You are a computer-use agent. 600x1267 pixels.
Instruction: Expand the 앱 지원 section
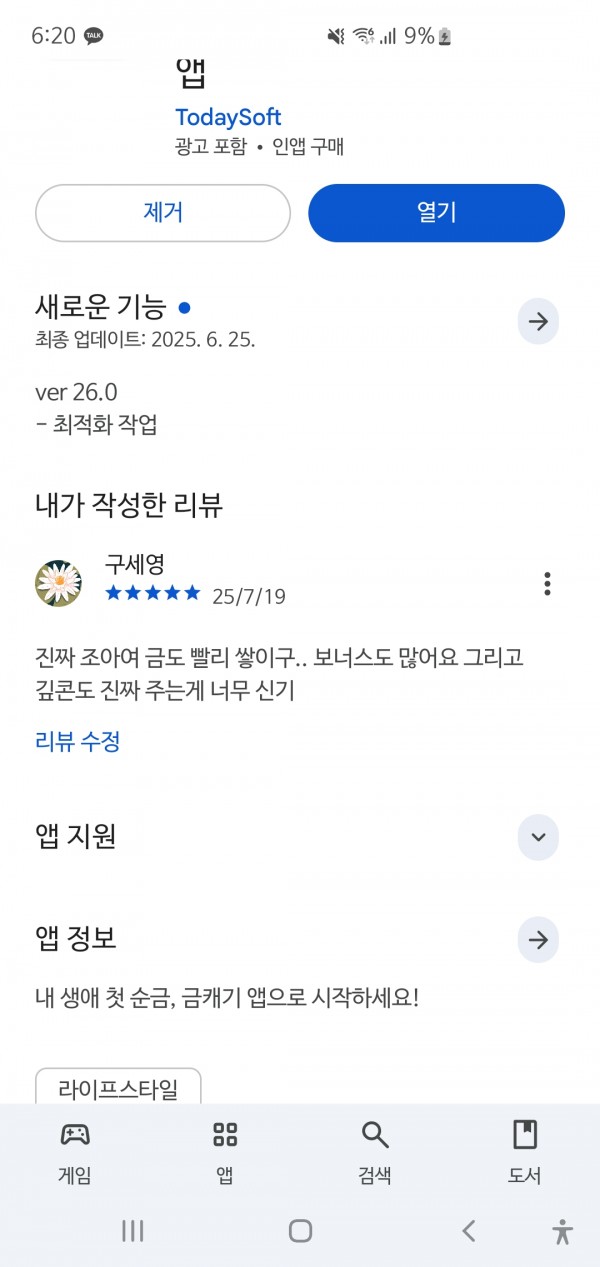(538, 837)
